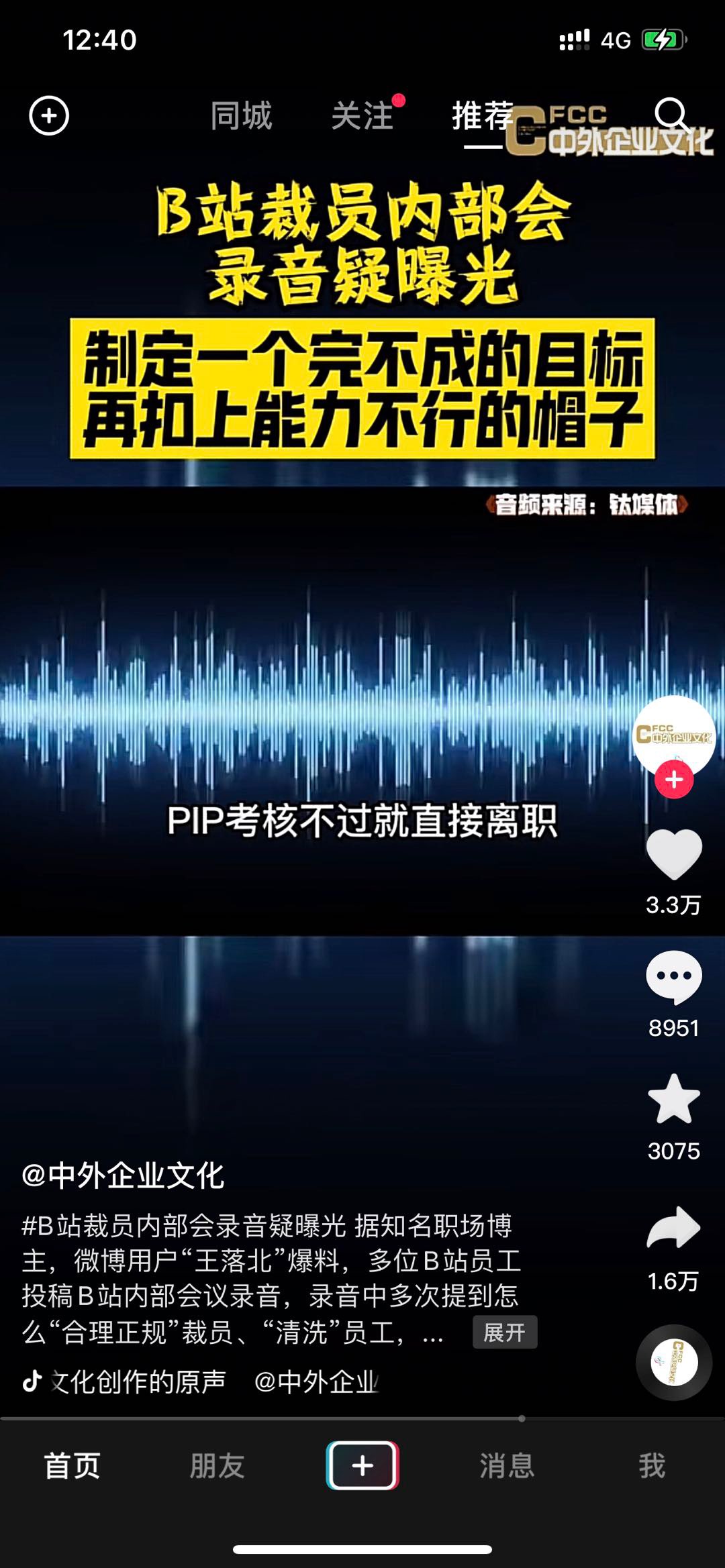Viewport: 725px width, 1568px height.
Task: Create a new video with the plus button
Action: [362, 1465]
